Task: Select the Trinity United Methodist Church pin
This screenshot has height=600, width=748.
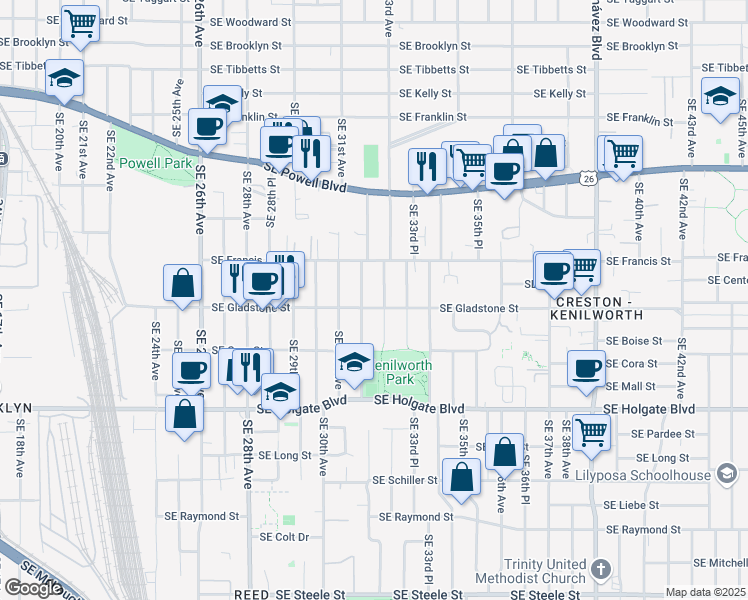Action: pos(601,570)
